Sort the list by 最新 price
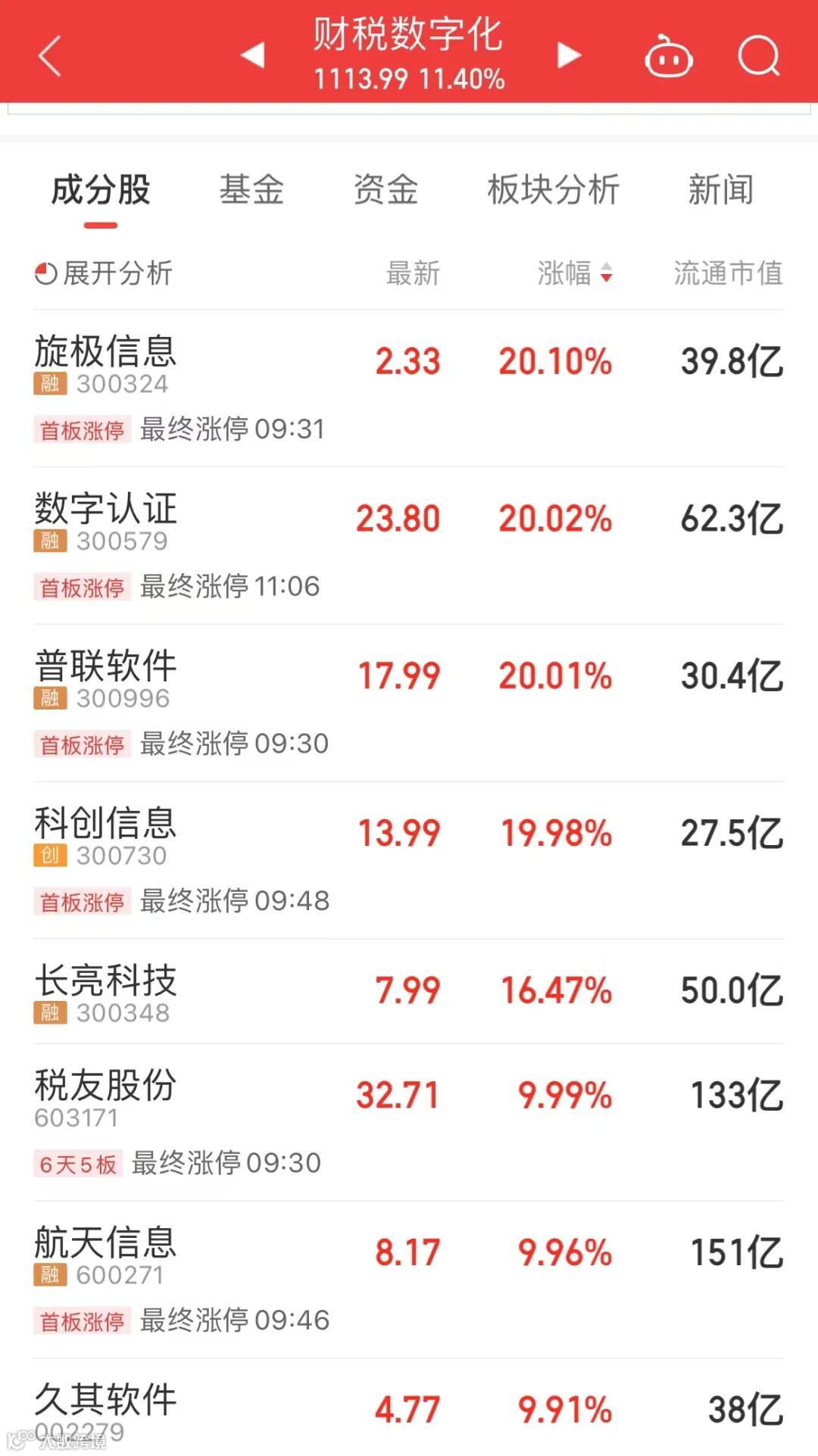 pyautogui.click(x=413, y=273)
